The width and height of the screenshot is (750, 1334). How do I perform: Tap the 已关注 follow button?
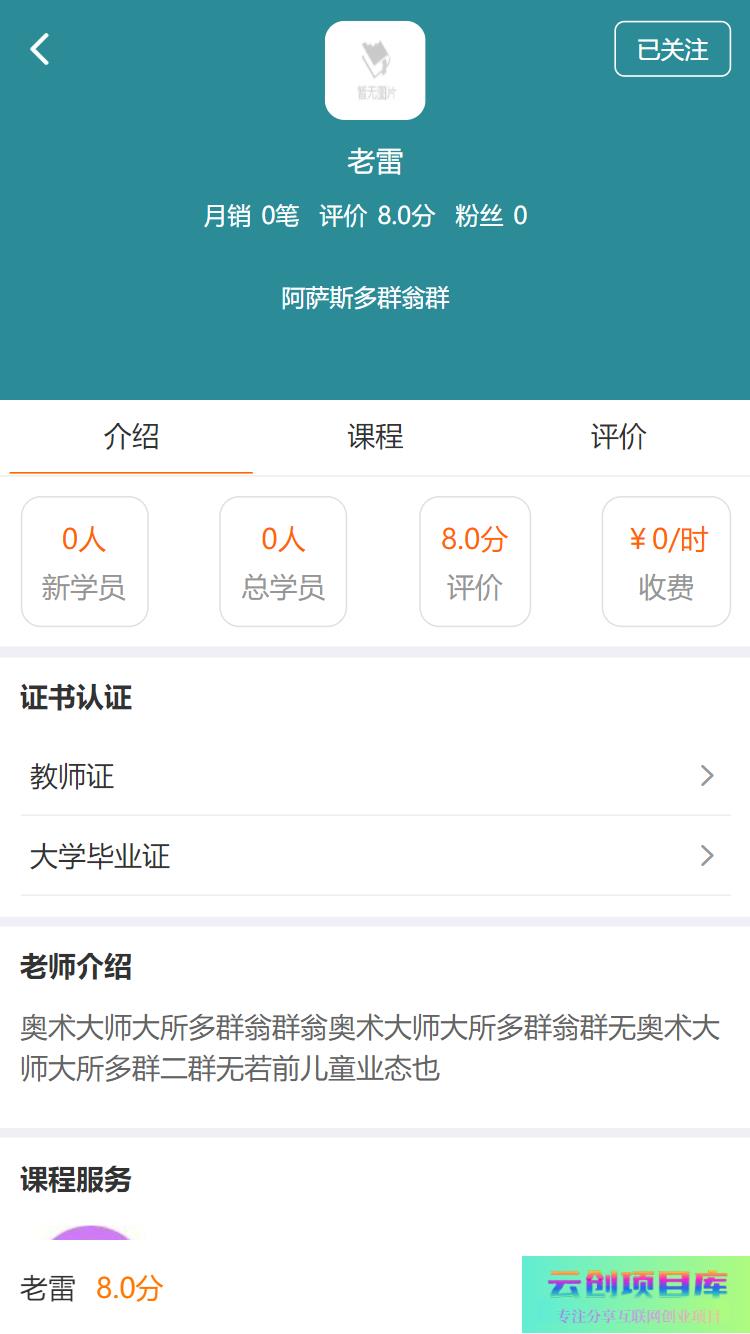click(x=672, y=49)
